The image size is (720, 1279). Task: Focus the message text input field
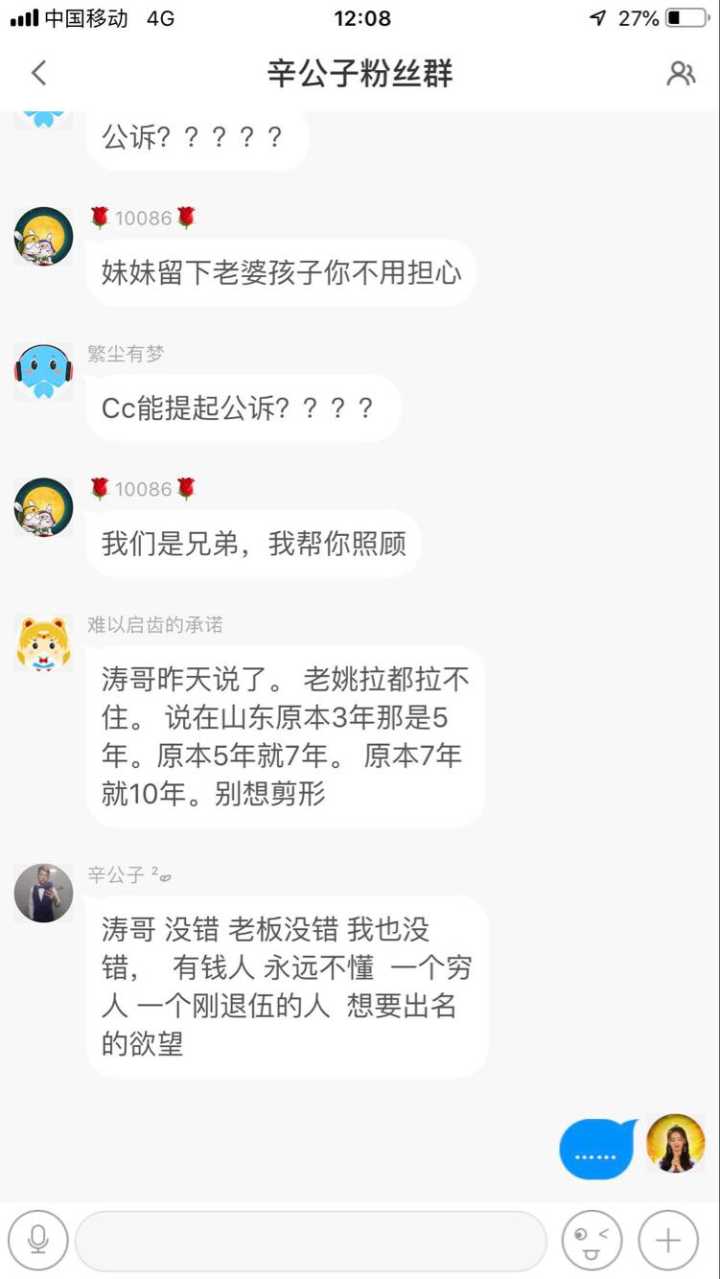point(312,1241)
